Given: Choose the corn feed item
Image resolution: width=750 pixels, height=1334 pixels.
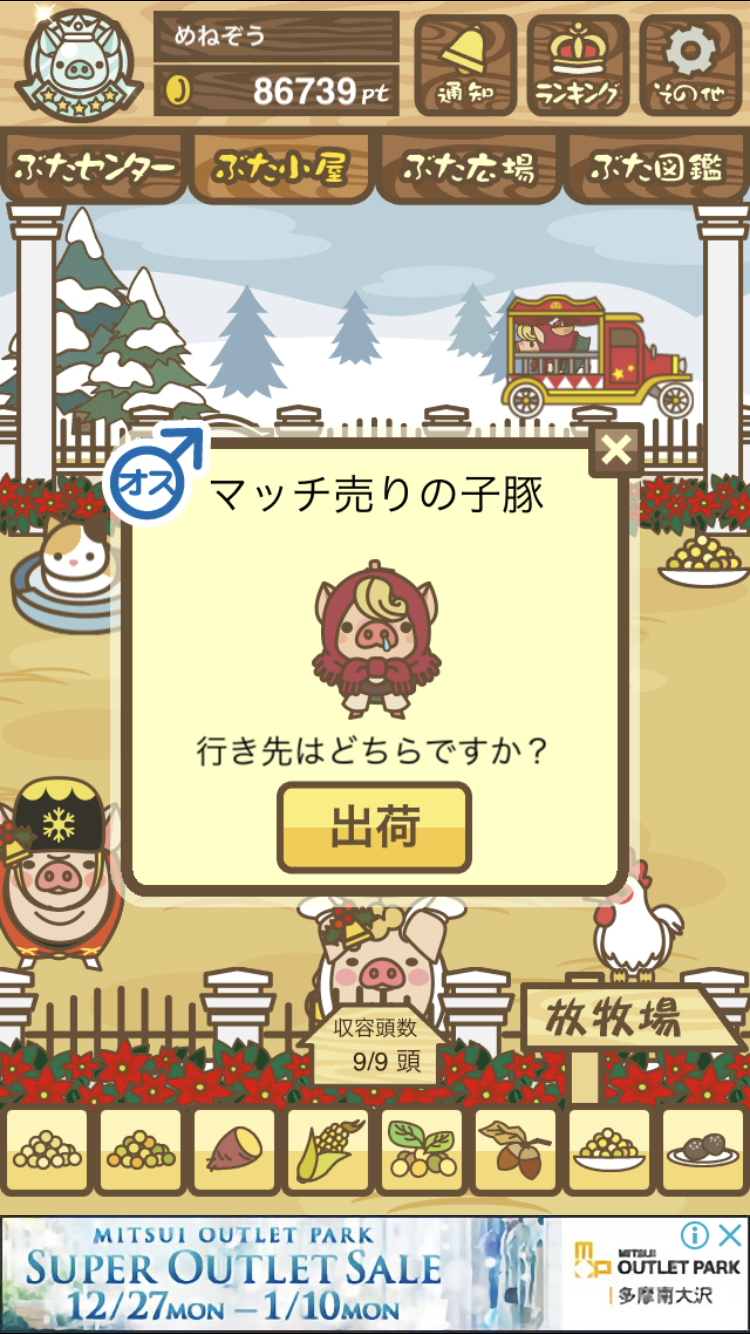Looking at the screenshot, I should coord(328,1151).
